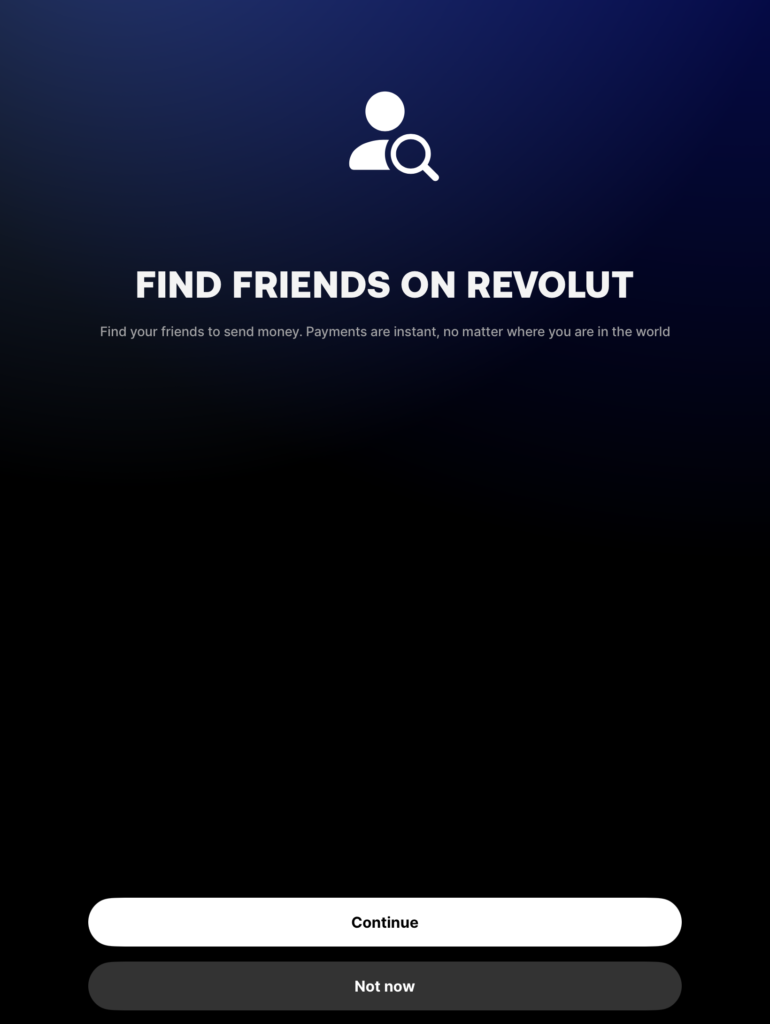Tap Continue to find friends
The image size is (770, 1024).
384,922
